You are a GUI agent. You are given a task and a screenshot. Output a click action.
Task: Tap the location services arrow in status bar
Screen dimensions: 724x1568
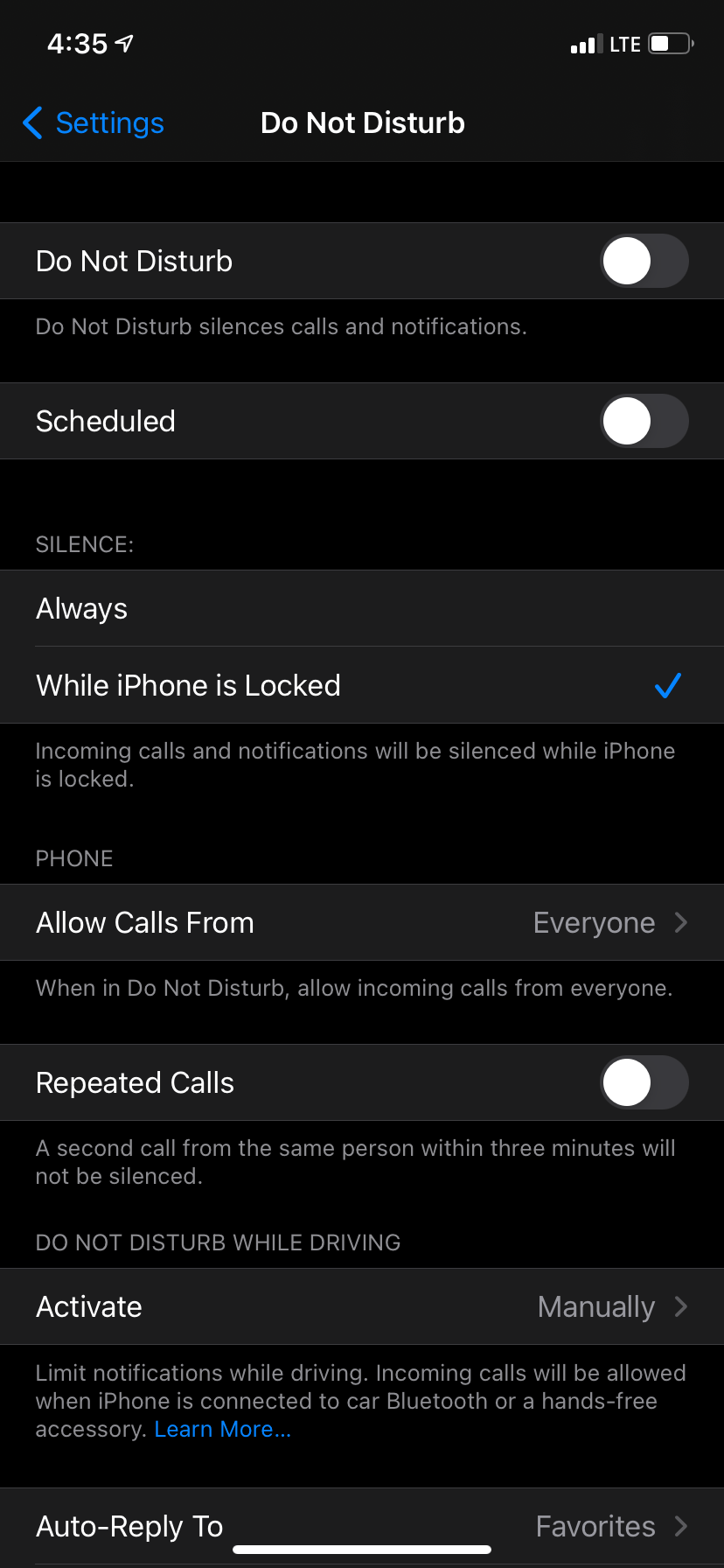click(122, 42)
